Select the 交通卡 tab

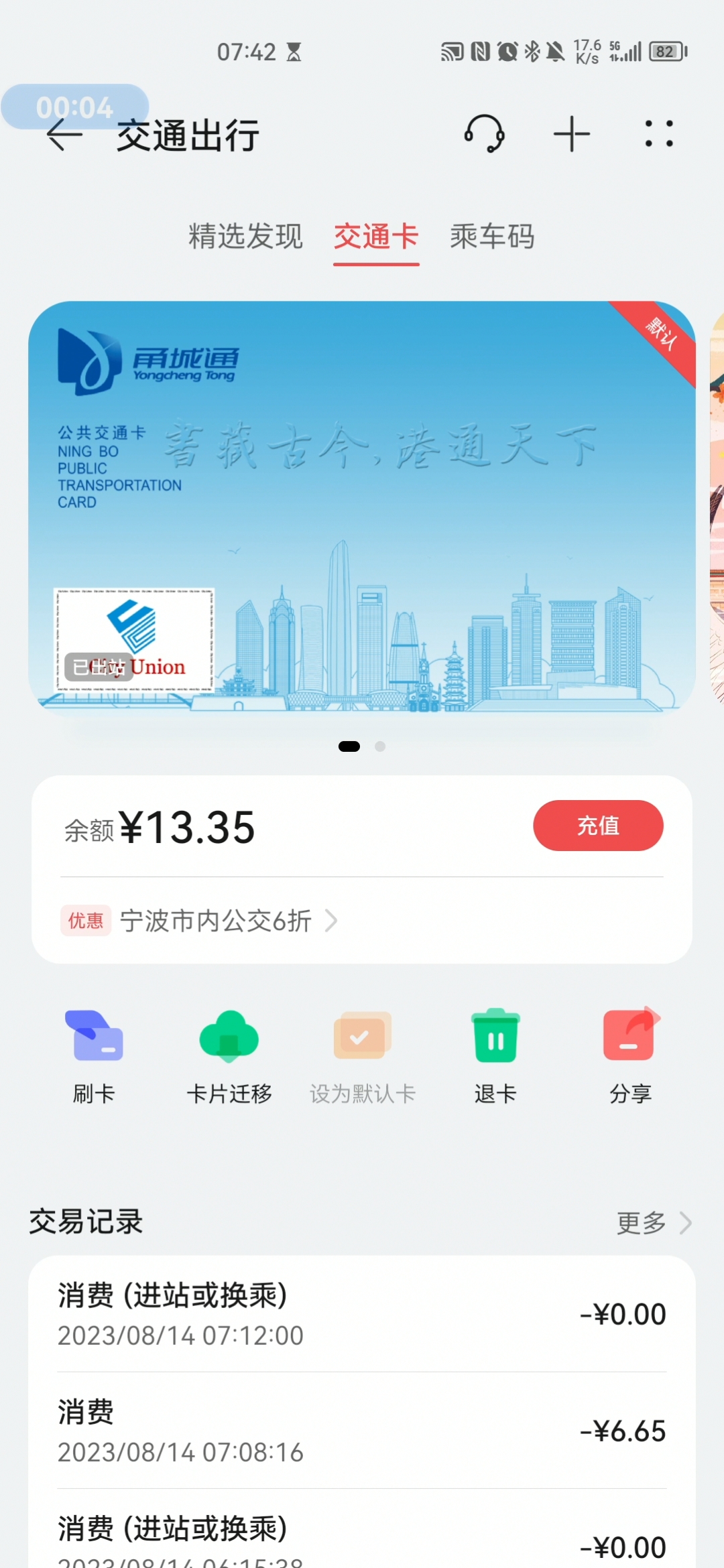[x=376, y=237]
